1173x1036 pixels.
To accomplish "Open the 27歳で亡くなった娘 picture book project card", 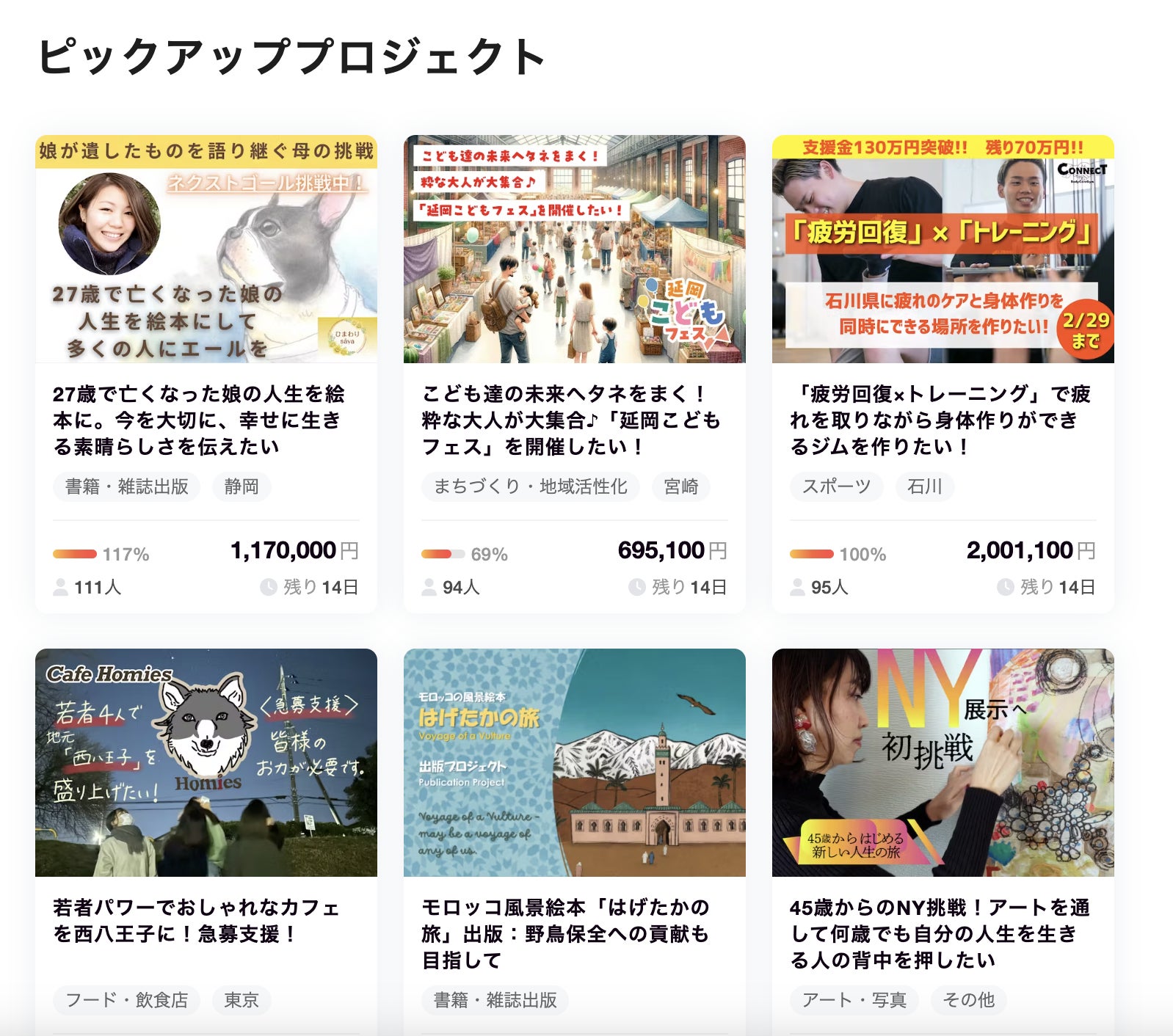I will tap(199, 420).
